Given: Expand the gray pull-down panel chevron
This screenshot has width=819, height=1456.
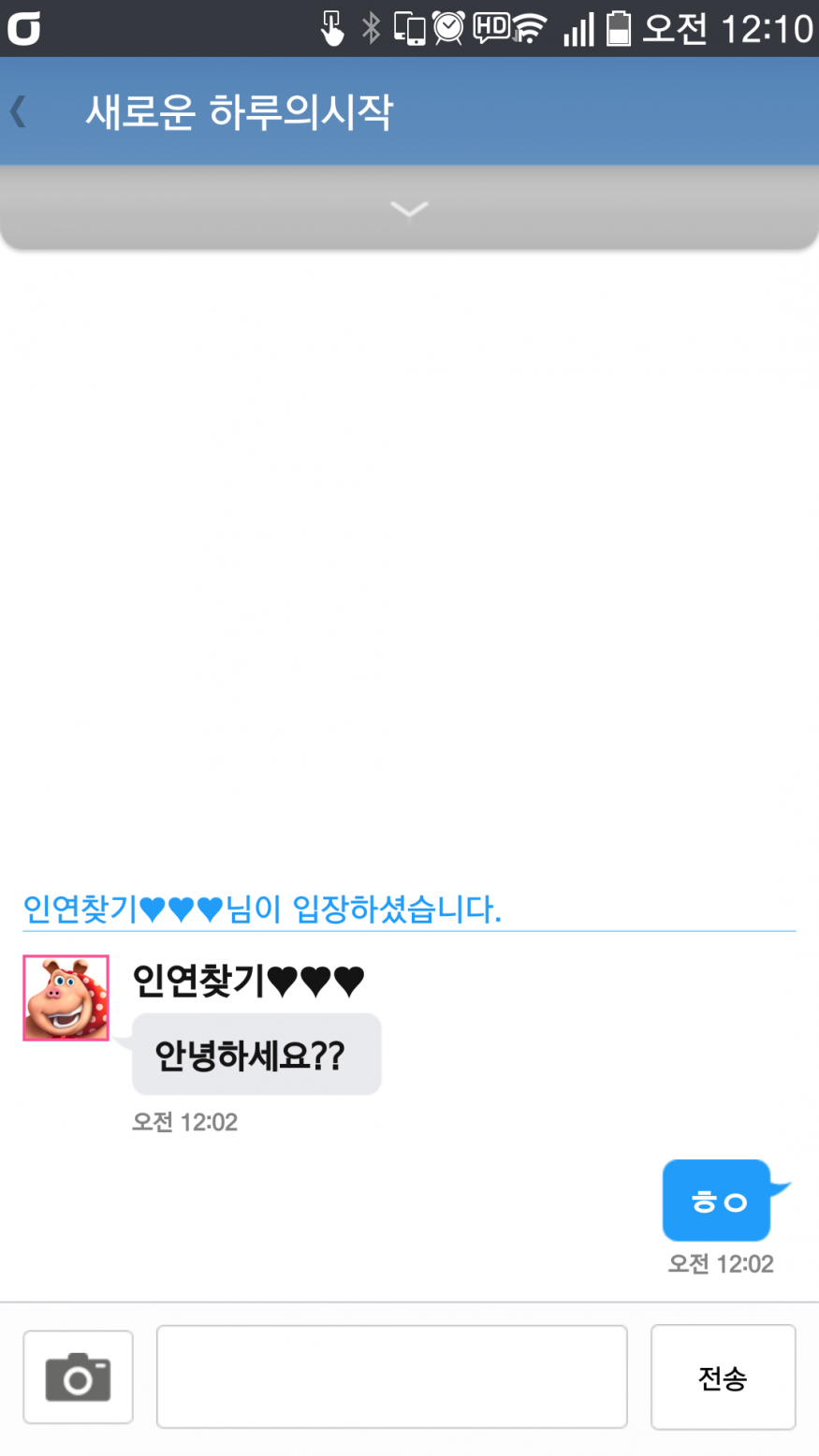Looking at the screenshot, I should (409, 209).
